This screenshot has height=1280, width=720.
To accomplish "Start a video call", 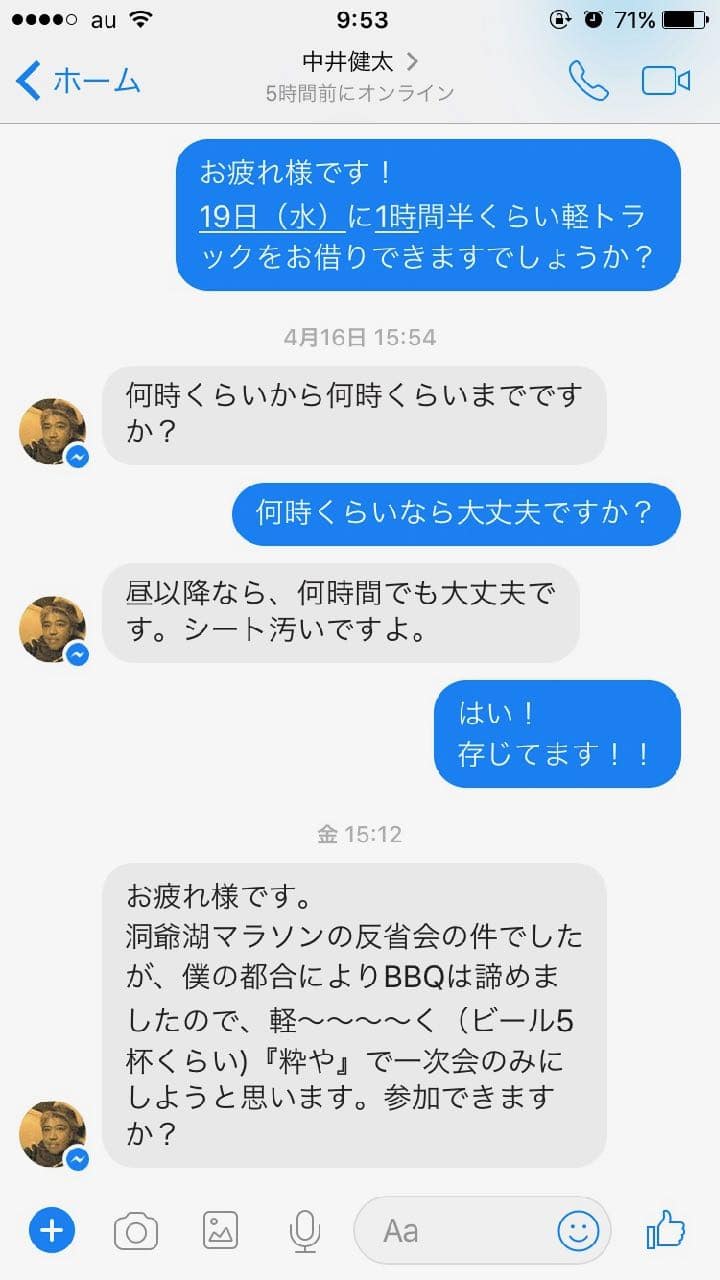I will point(666,81).
